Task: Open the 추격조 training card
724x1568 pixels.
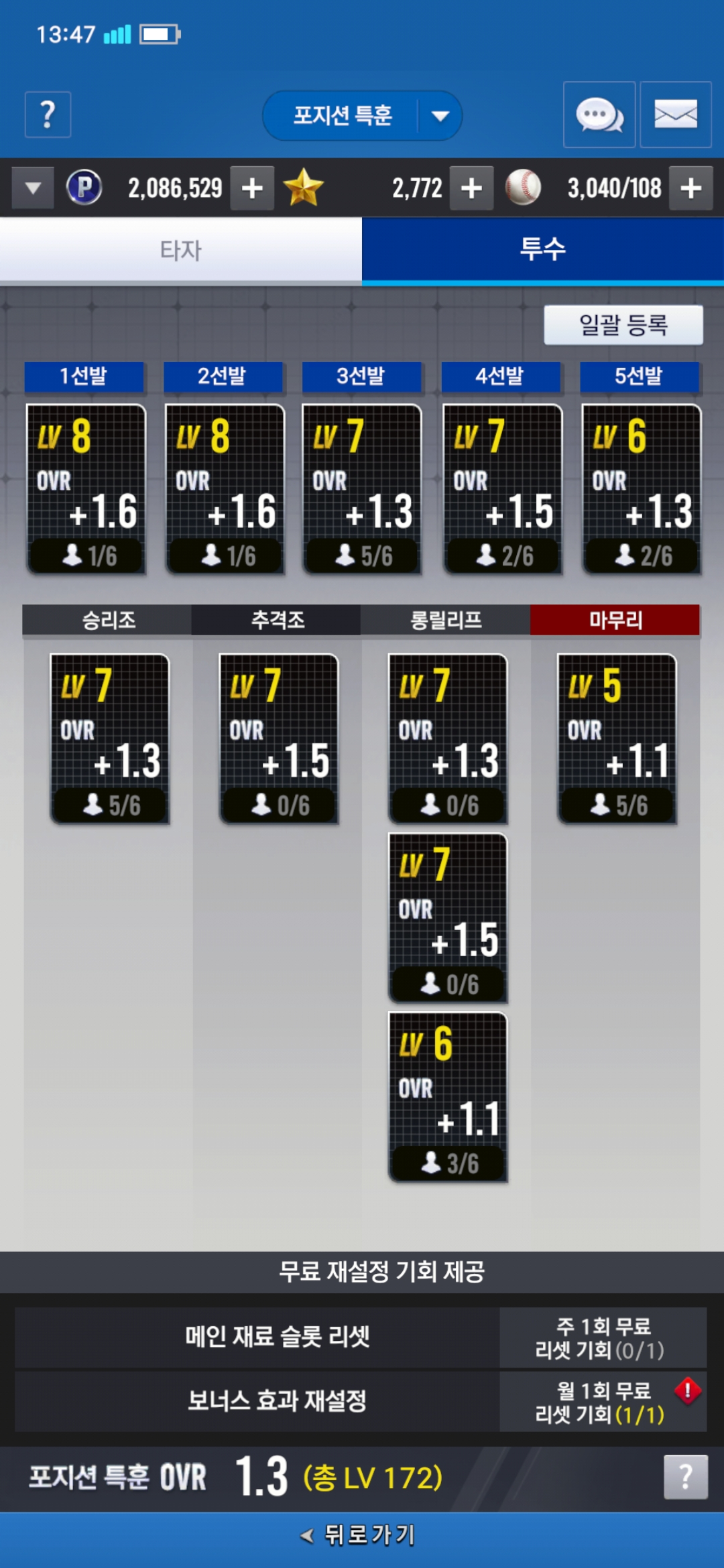Action: click(x=279, y=738)
